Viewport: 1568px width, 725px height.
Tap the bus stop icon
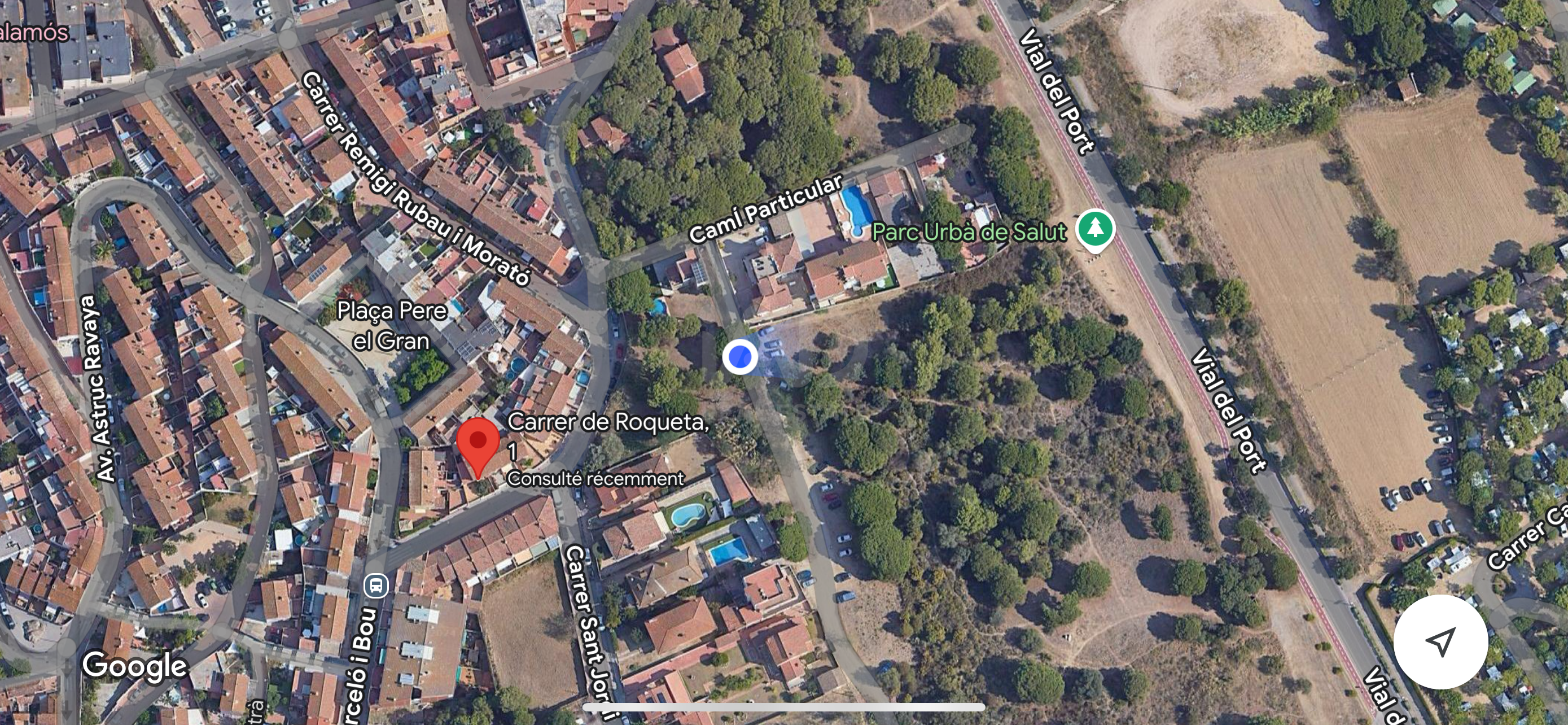coord(375,586)
